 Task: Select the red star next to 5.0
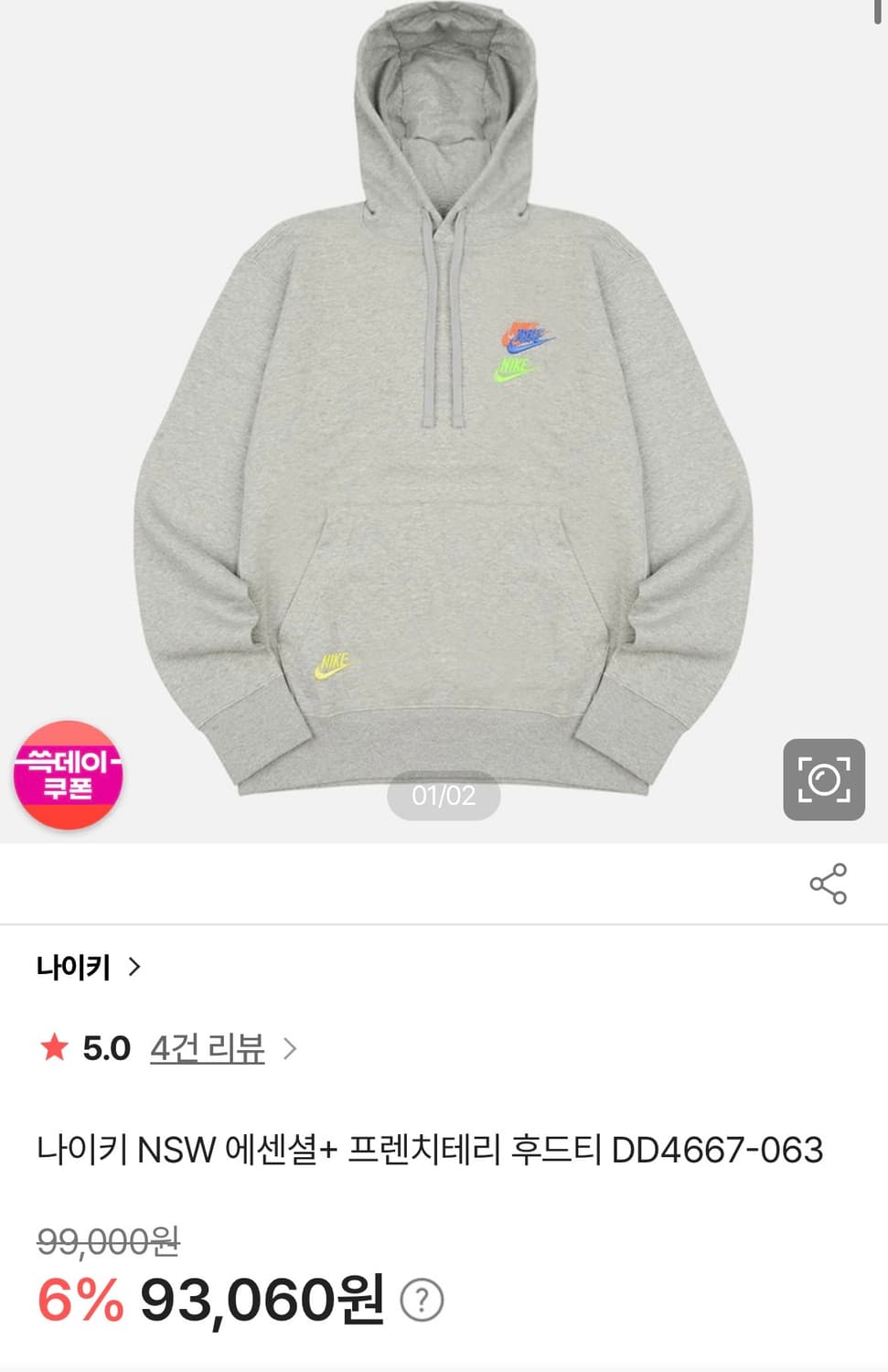[55, 1047]
